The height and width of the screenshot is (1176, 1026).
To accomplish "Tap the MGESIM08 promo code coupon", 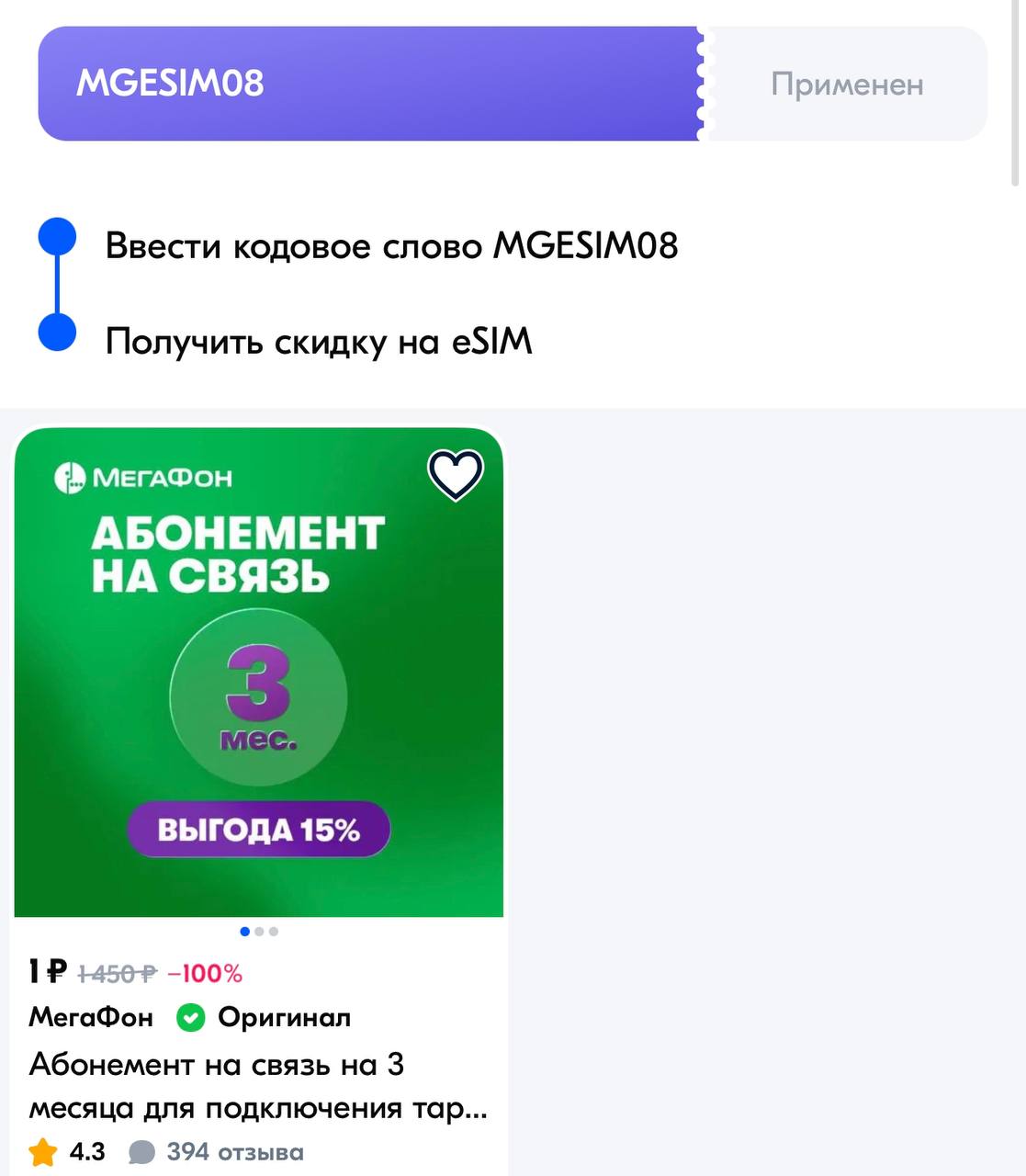I will pos(367,84).
